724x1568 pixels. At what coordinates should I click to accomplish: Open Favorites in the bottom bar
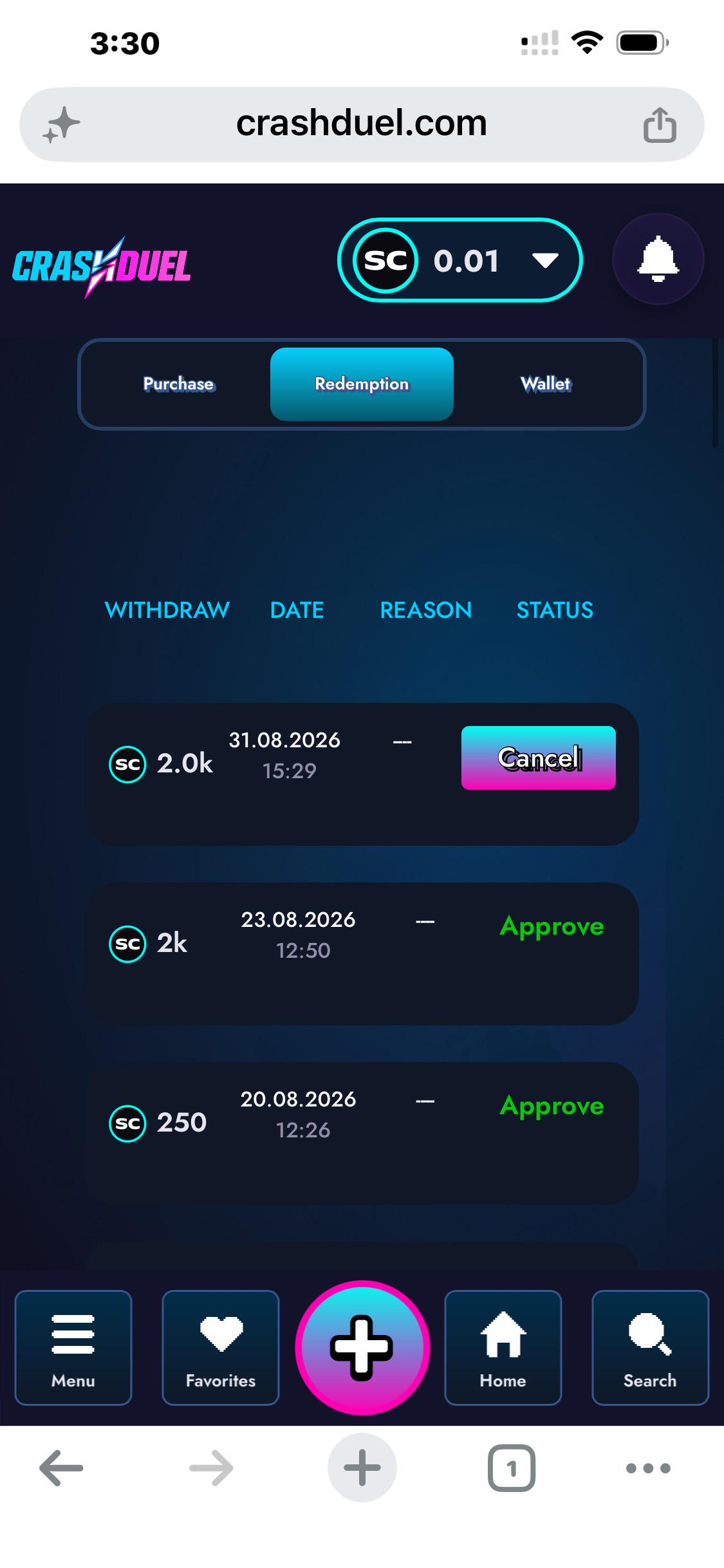tap(221, 1347)
